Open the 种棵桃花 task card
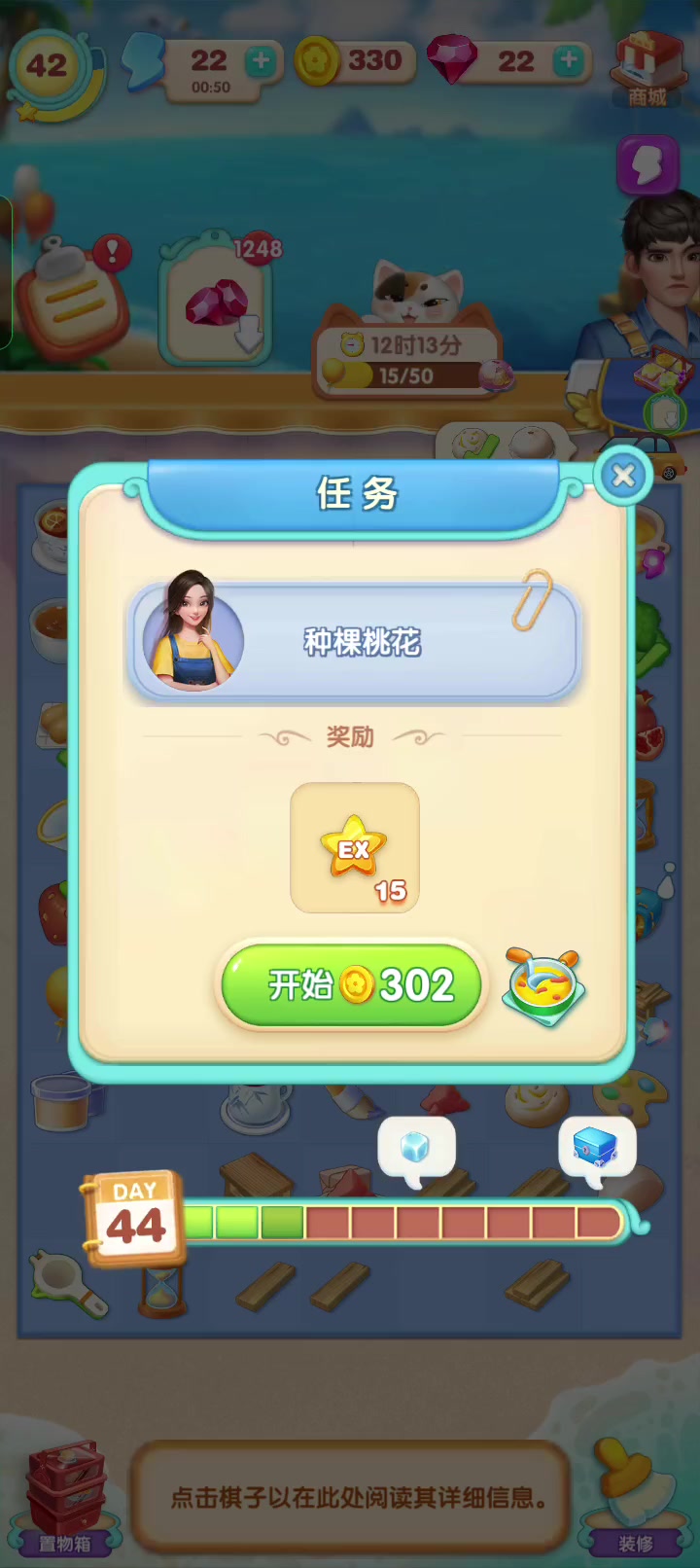The height and width of the screenshot is (1568, 700). point(354,640)
